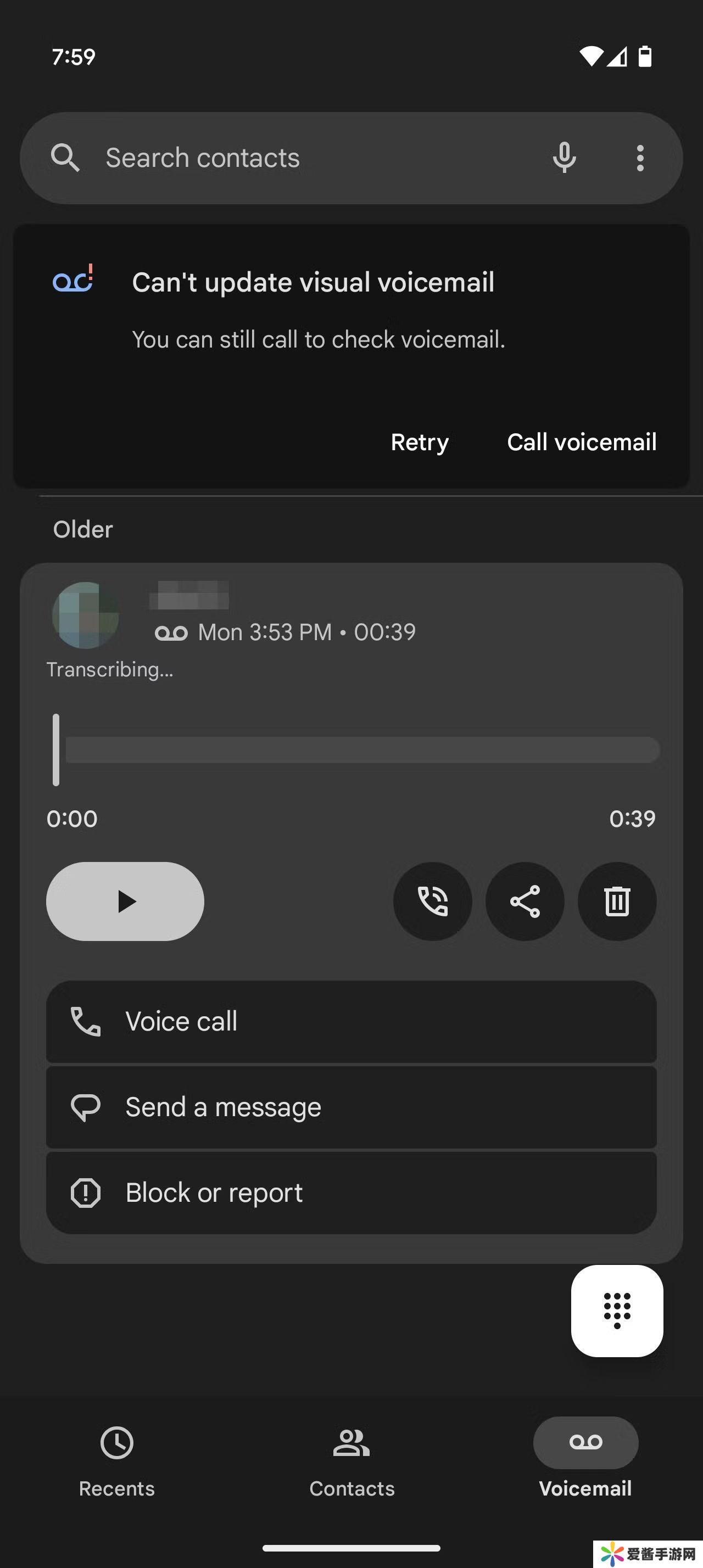The width and height of the screenshot is (703, 1568).
Task: Select Send a message
Action: tap(351, 1107)
